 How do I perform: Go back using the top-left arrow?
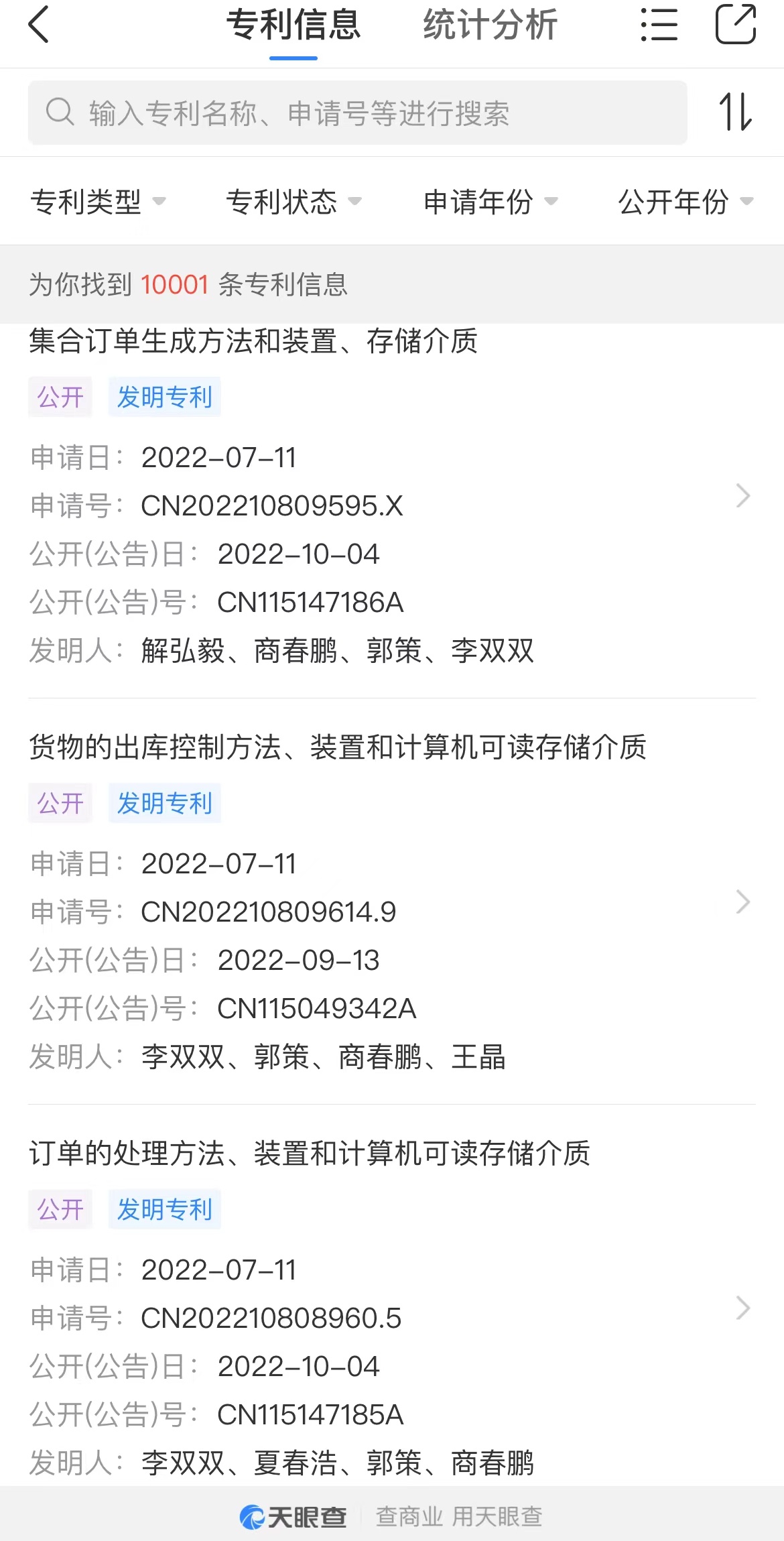[39, 25]
